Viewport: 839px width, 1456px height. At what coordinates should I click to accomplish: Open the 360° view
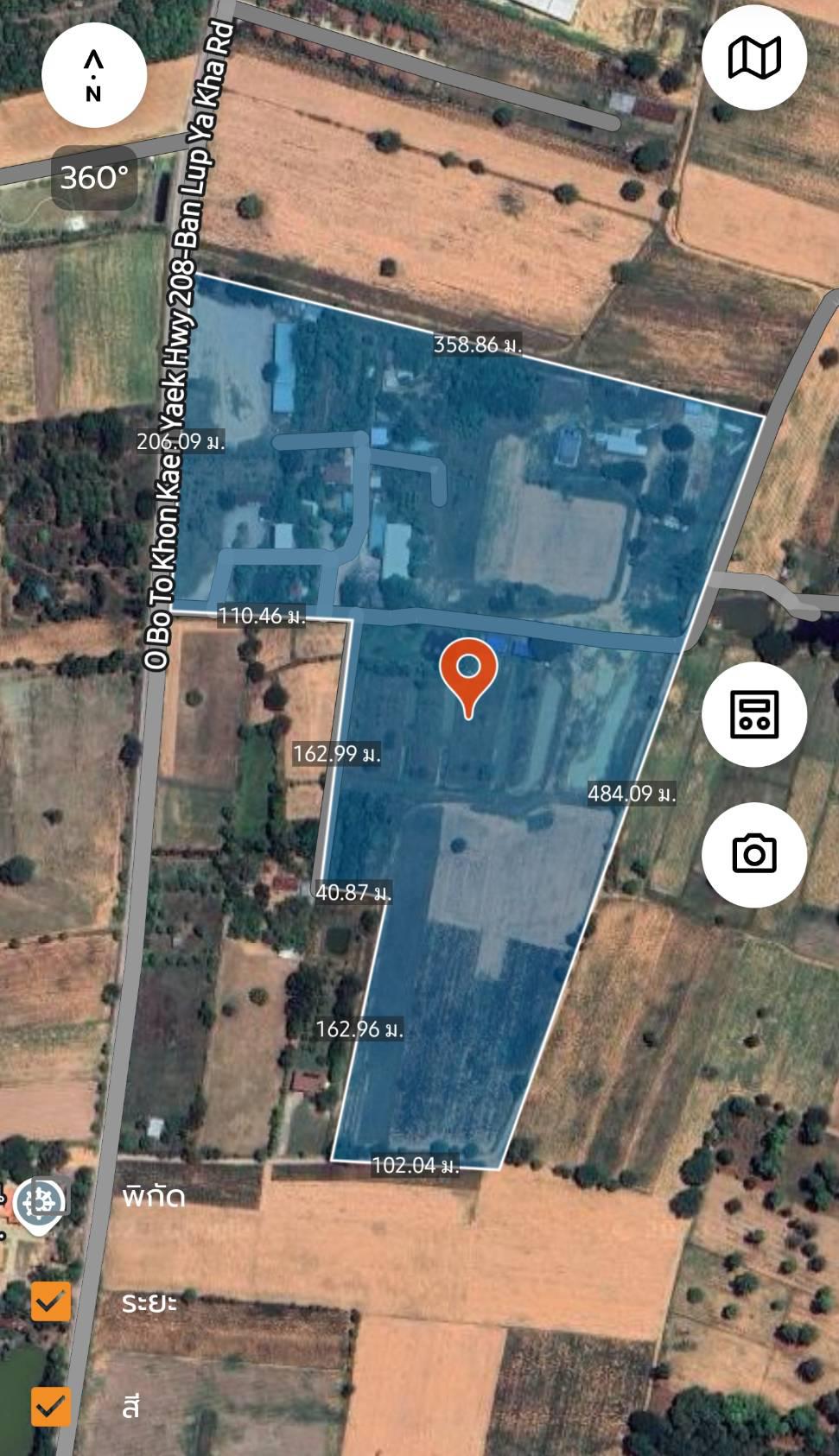(94, 178)
